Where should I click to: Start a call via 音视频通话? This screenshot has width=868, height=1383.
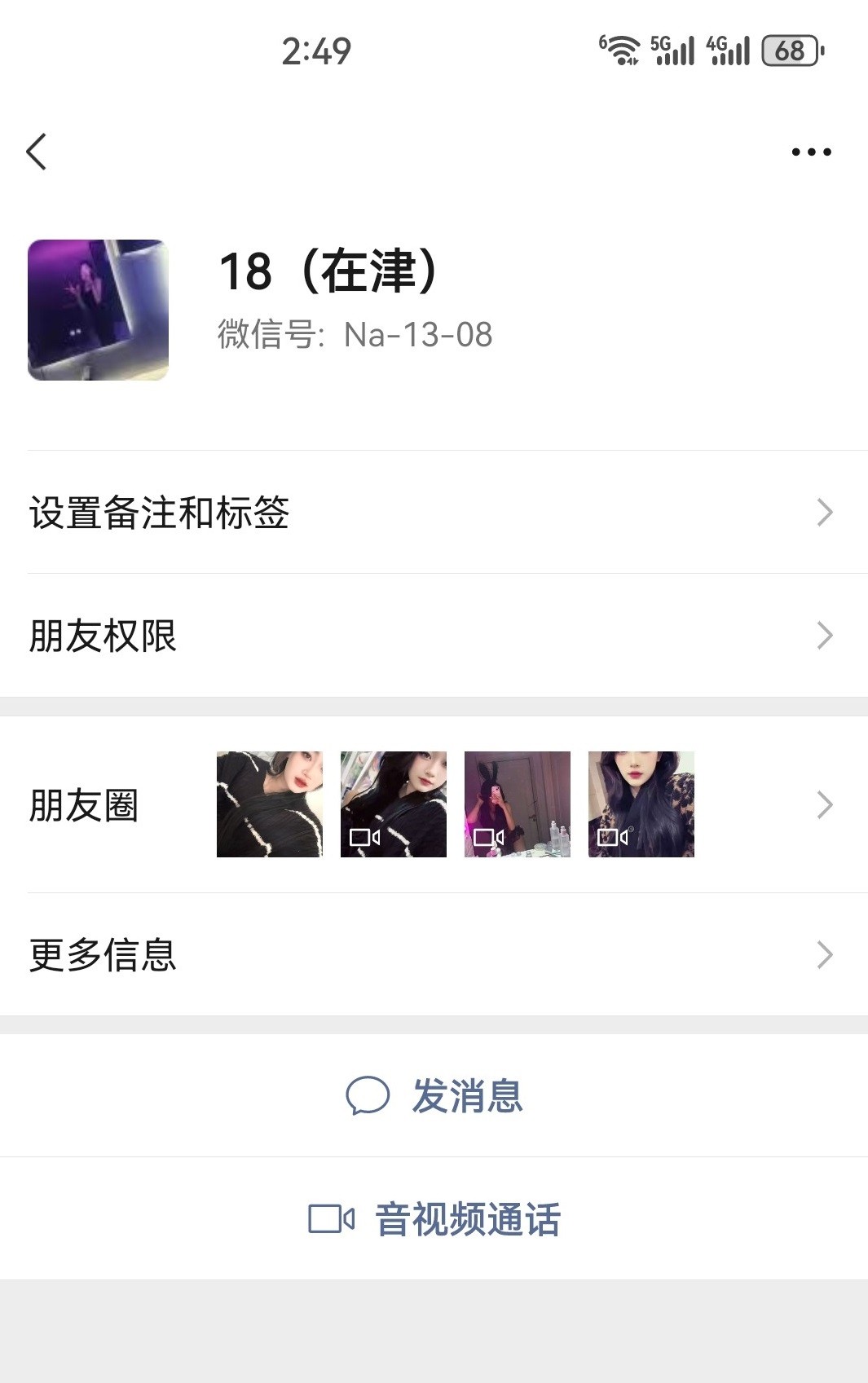pos(434,1219)
